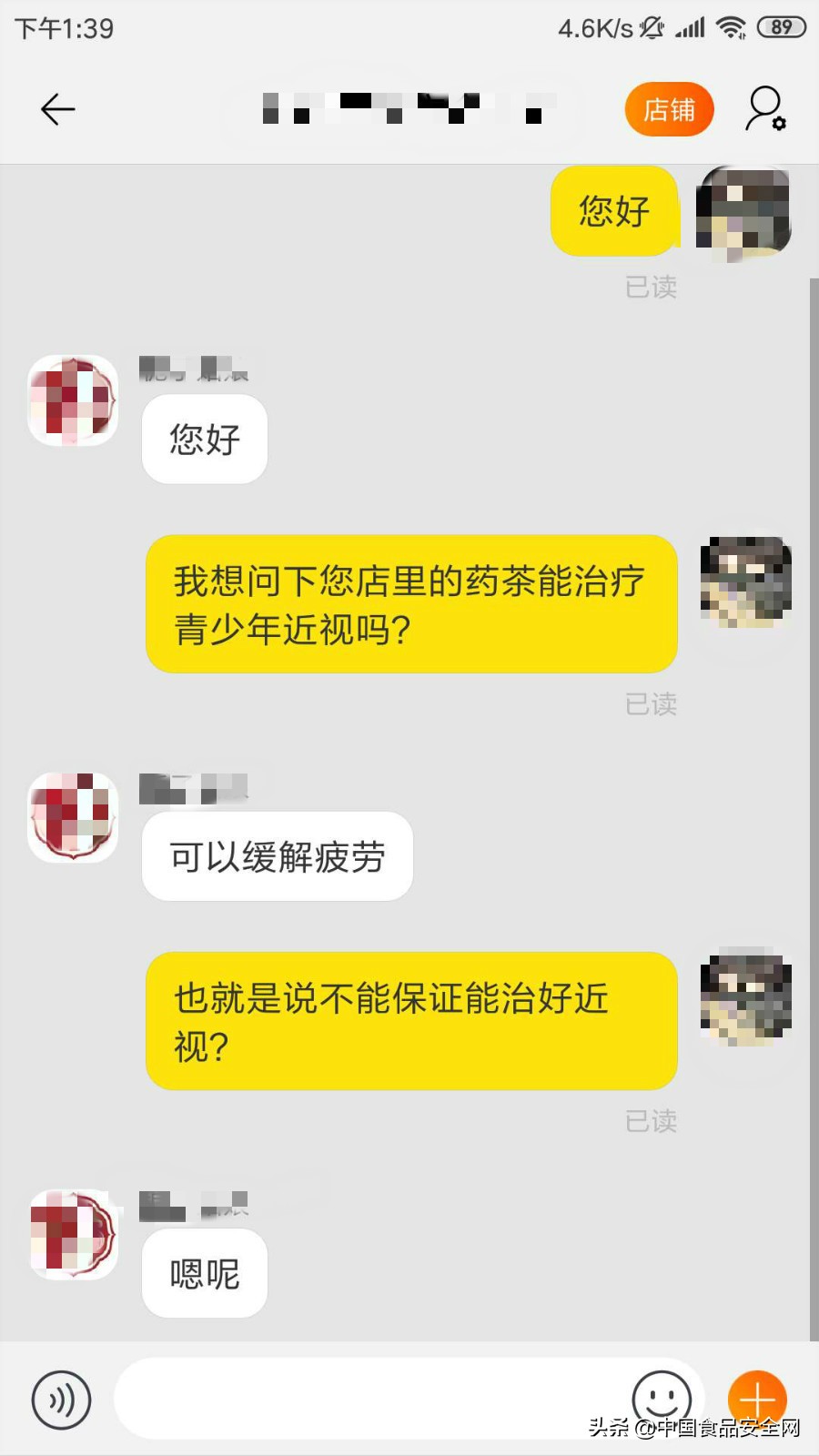Tap the message input field
The height and width of the screenshot is (1456, 819).
pos(364,1399)
